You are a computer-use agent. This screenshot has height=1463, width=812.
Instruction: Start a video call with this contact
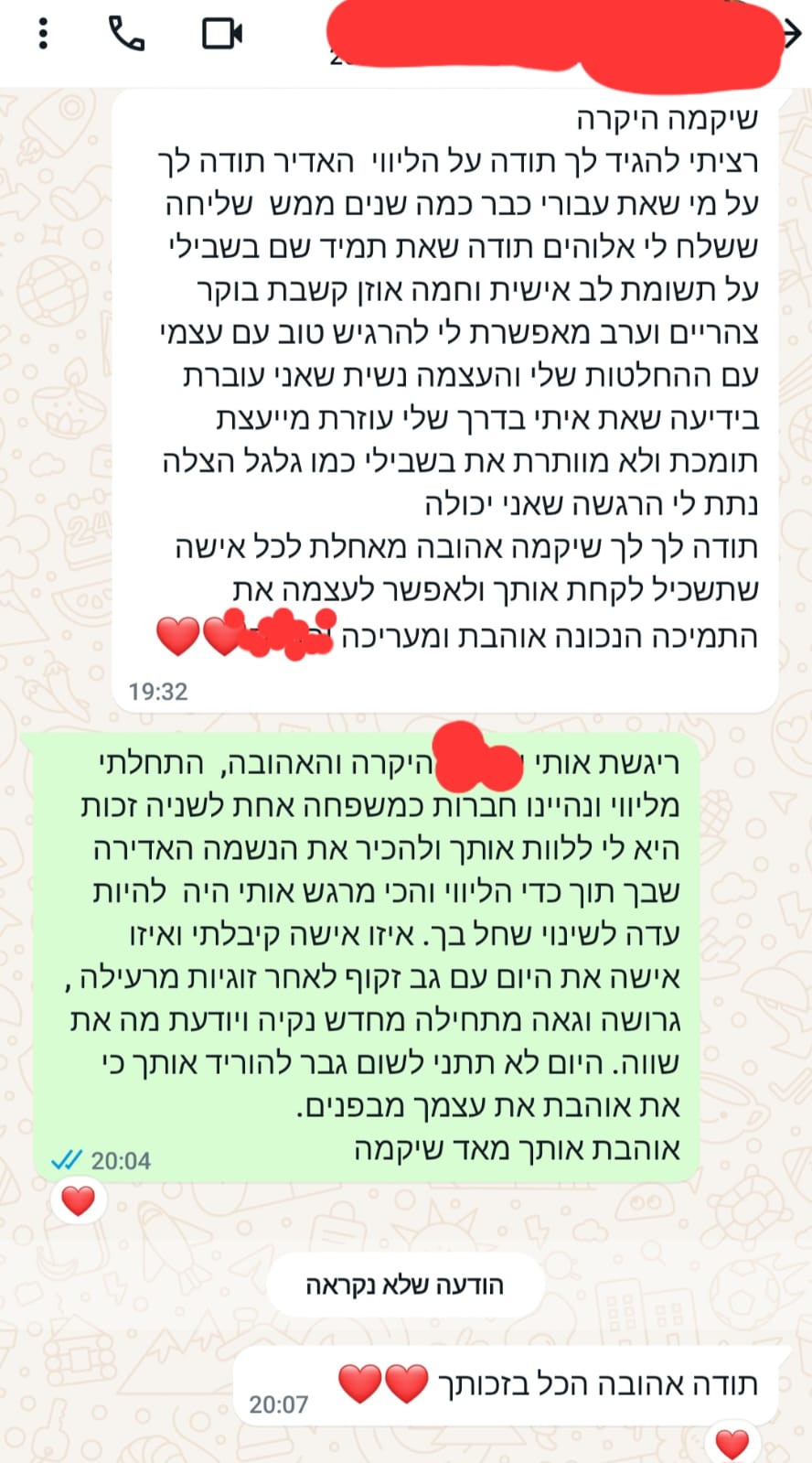coord(221,34)
